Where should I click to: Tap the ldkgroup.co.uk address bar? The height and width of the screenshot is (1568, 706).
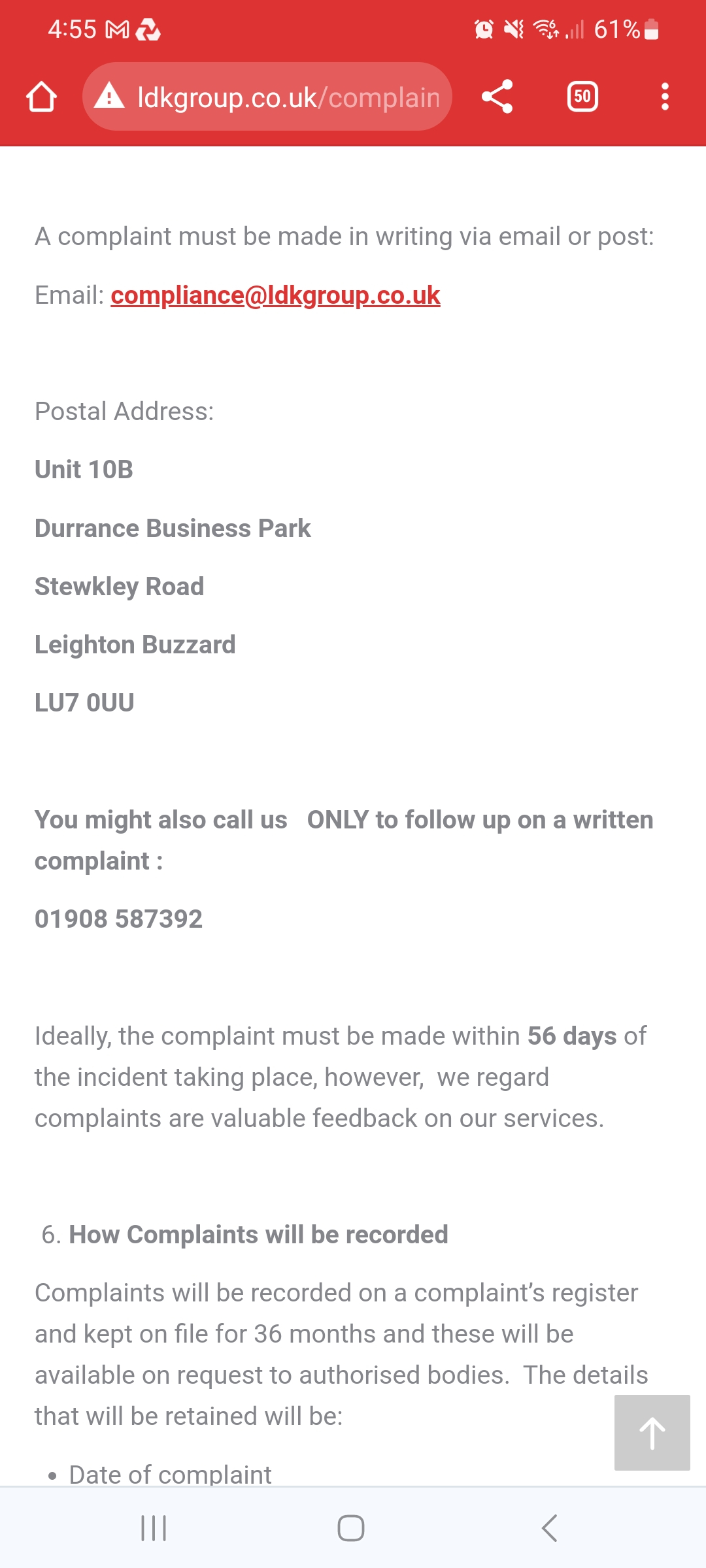click(267, 97)
